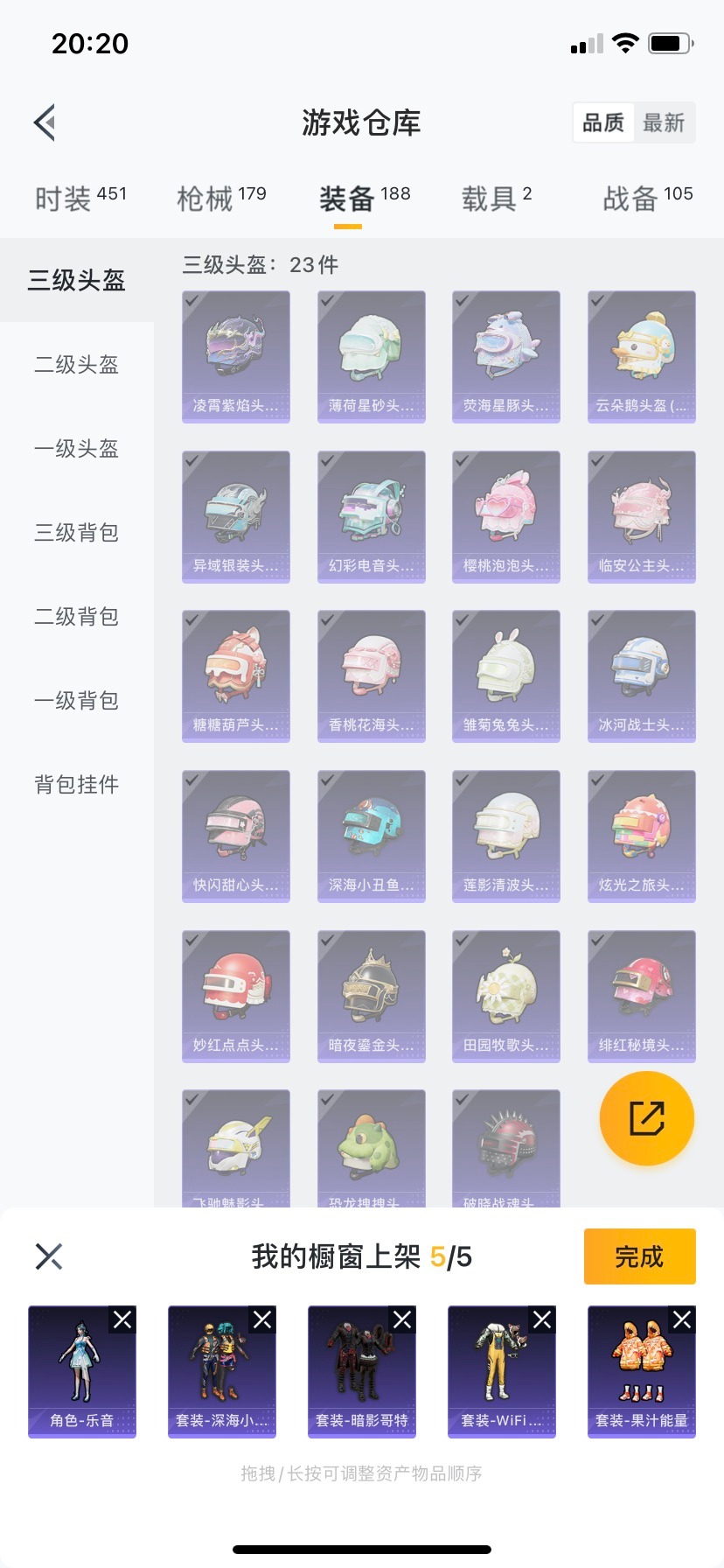Go back from 游戏仓库
Screen dimensions: 724x1568
[x=45, y=122]
